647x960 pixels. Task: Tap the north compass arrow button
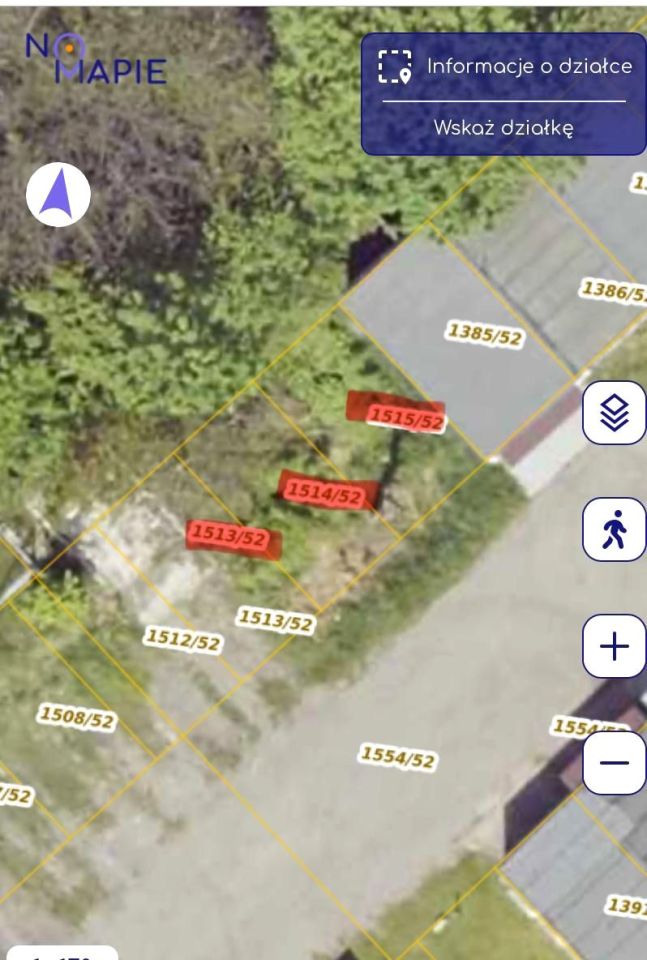[x=58, y=194]
